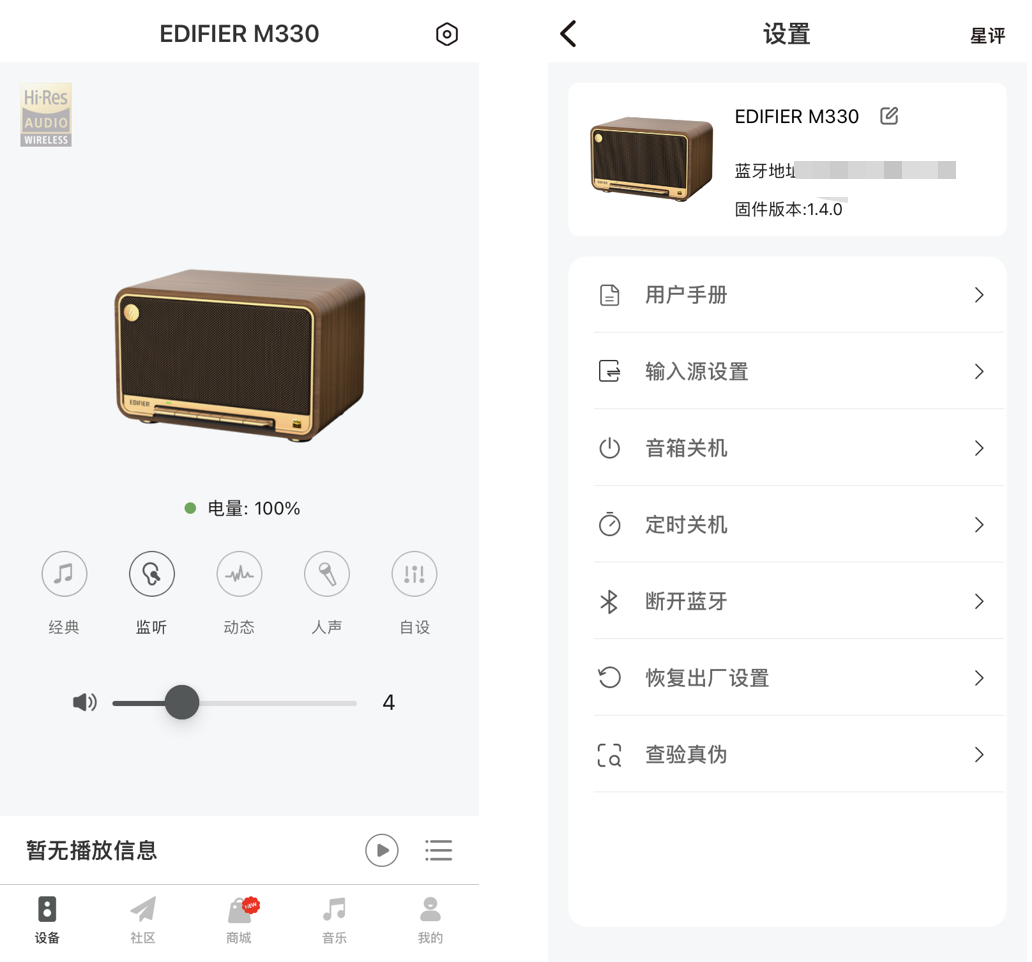
Task: Open the playlist queue icon
Action: 438,850
